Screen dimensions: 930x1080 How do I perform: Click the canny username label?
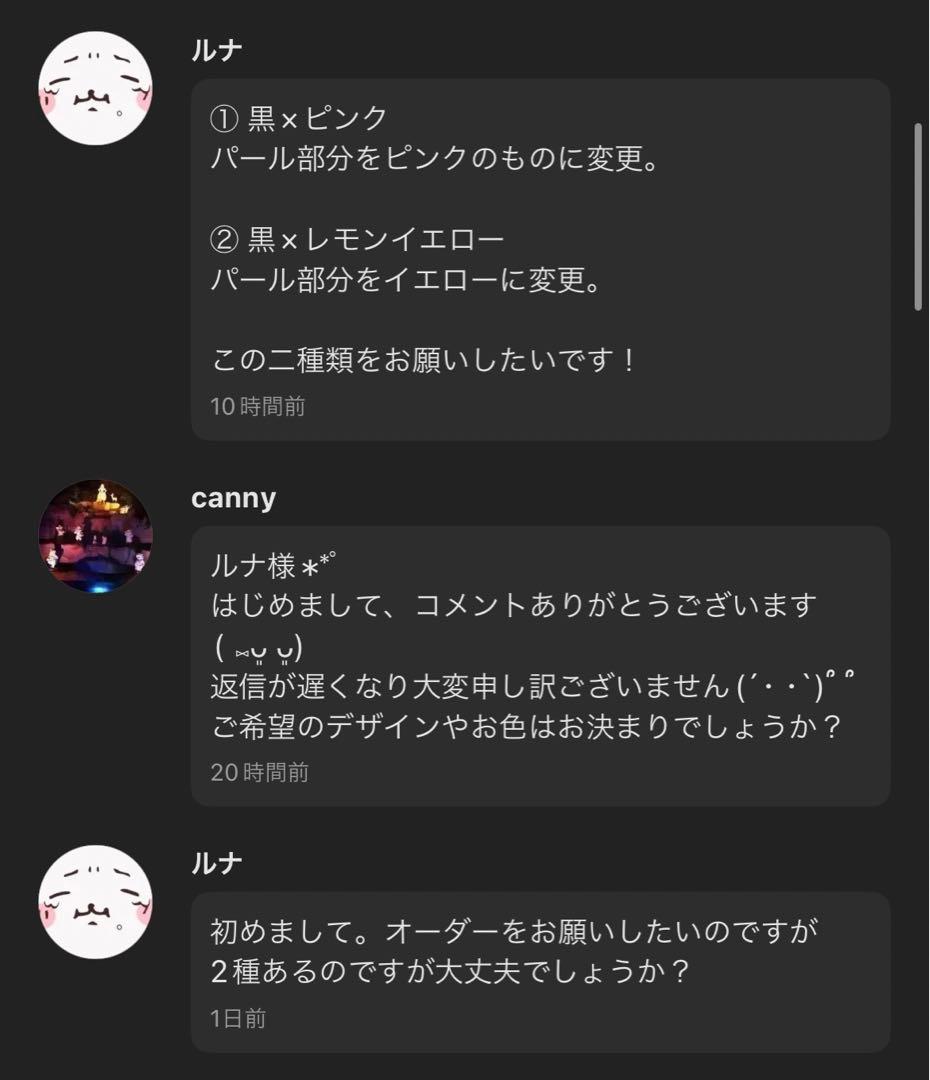pyautogui.click(x=233, y=498)
